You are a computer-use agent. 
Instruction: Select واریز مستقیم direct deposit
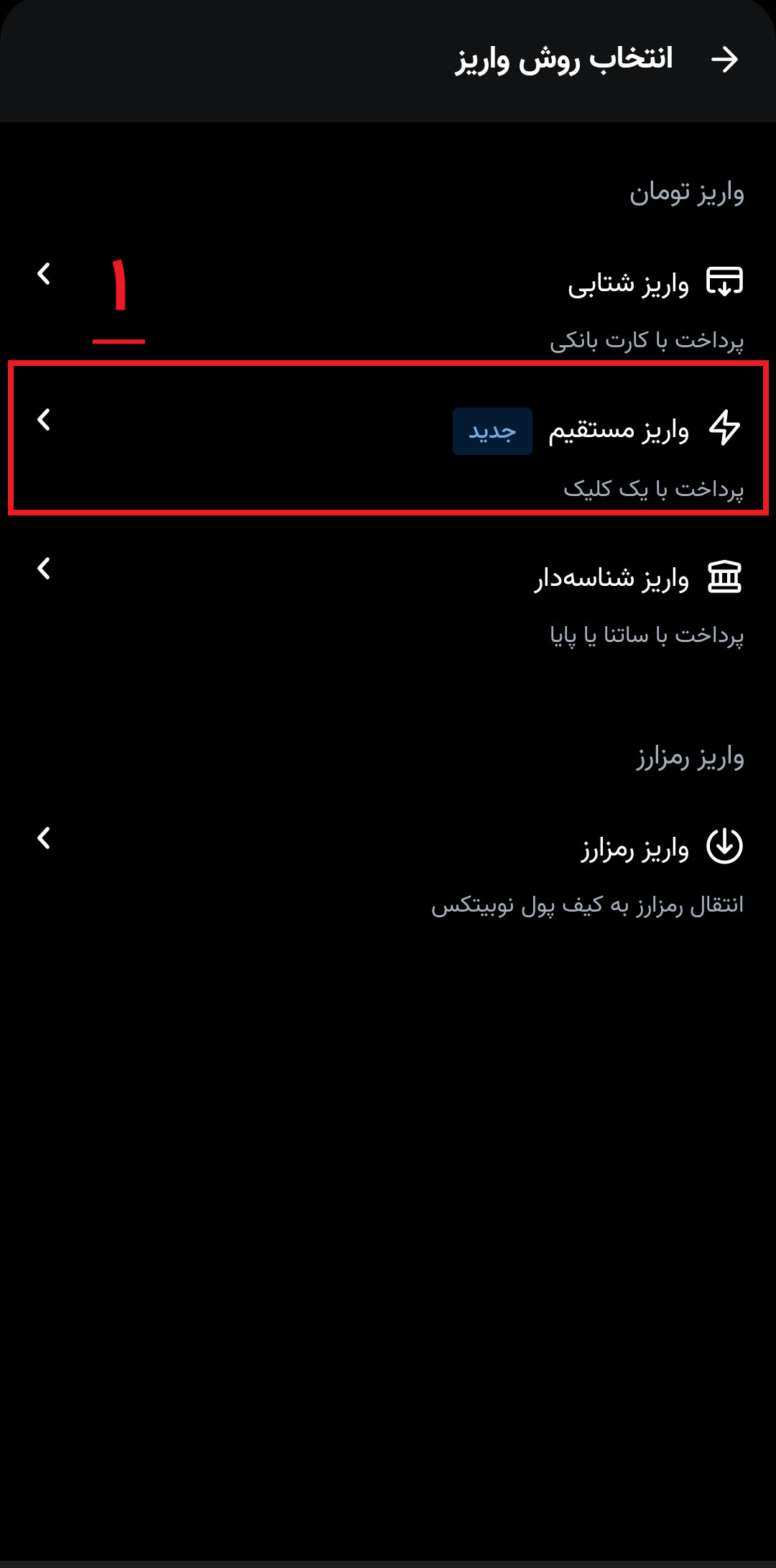(x=618, y=431)
